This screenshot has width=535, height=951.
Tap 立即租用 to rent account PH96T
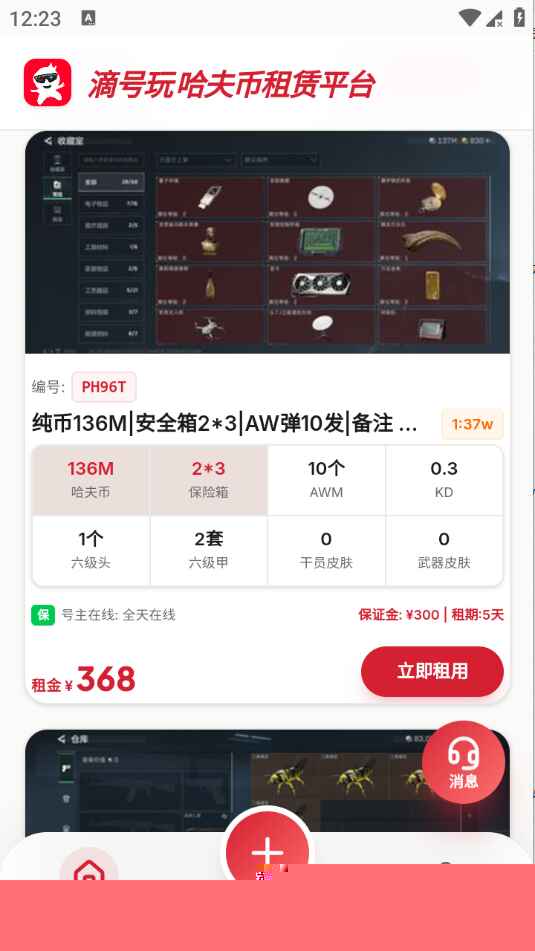pos(432,671)
